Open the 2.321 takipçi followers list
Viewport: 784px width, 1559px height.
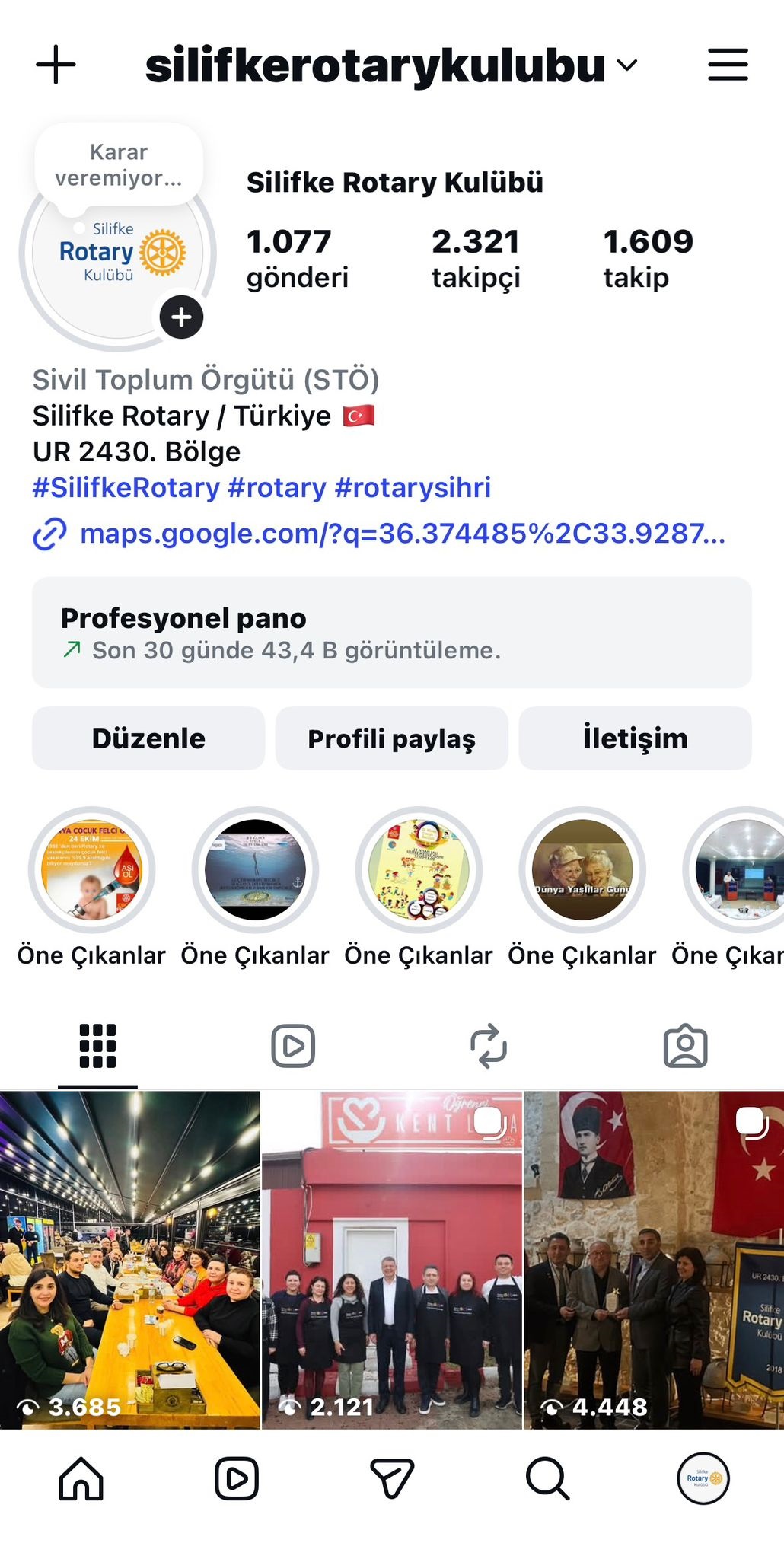pos(476,259)
